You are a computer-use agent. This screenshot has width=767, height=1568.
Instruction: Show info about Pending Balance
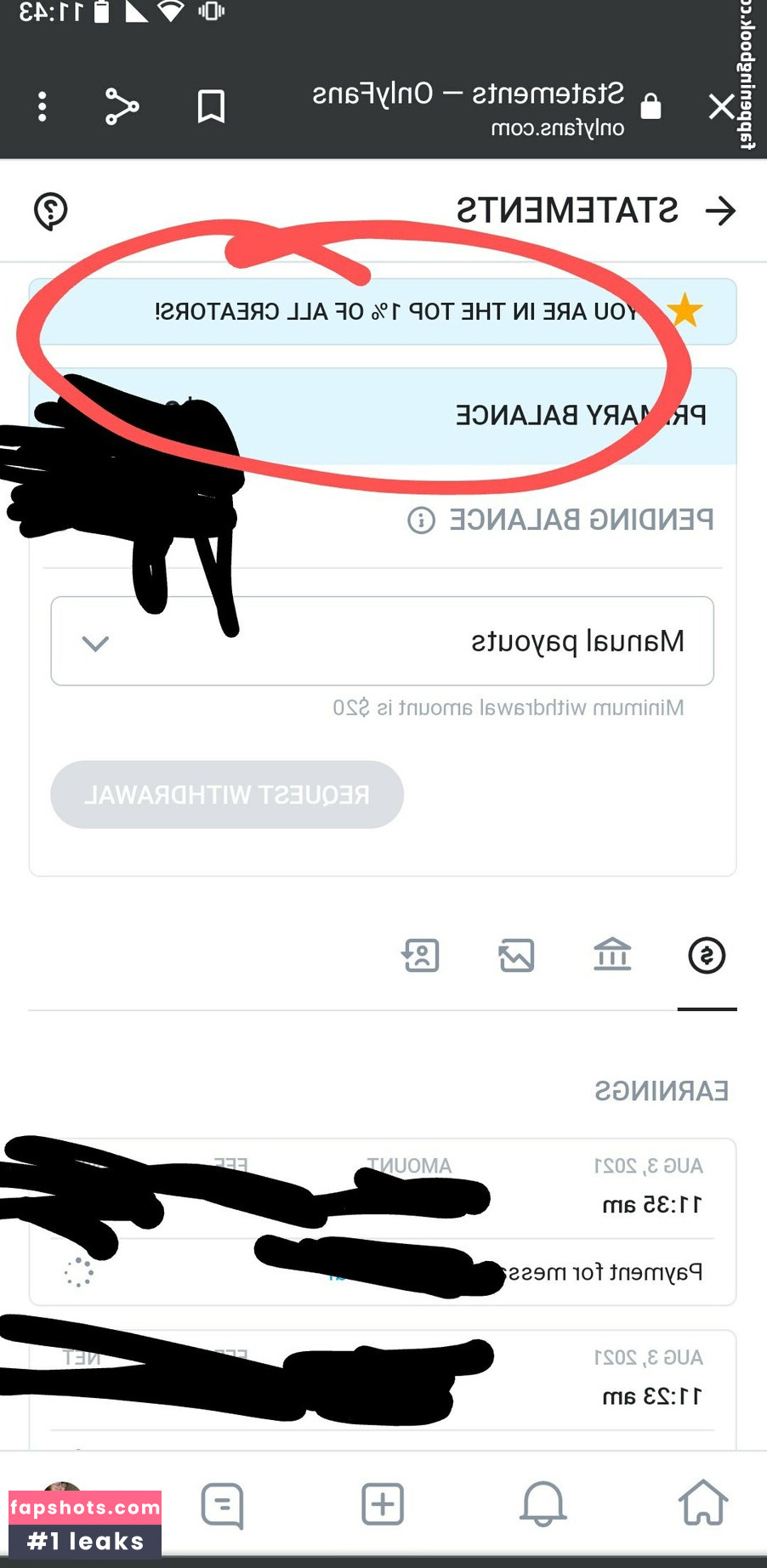click(x=421, y=520)
